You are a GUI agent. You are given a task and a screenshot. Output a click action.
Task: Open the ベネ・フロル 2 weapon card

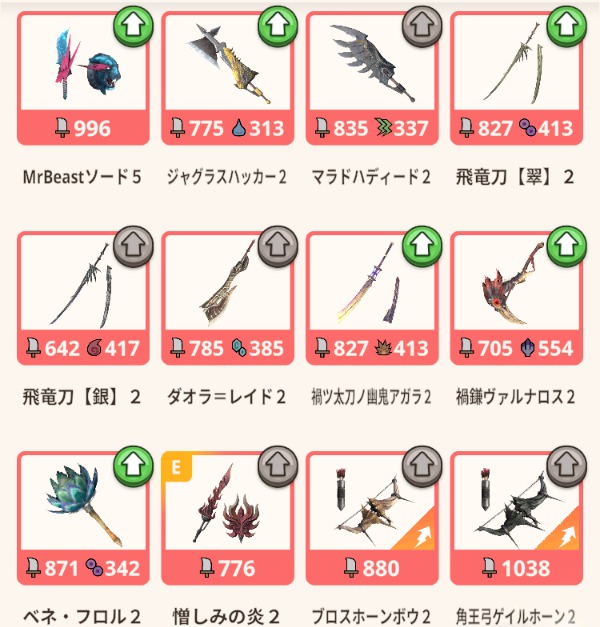coord(83,518)
